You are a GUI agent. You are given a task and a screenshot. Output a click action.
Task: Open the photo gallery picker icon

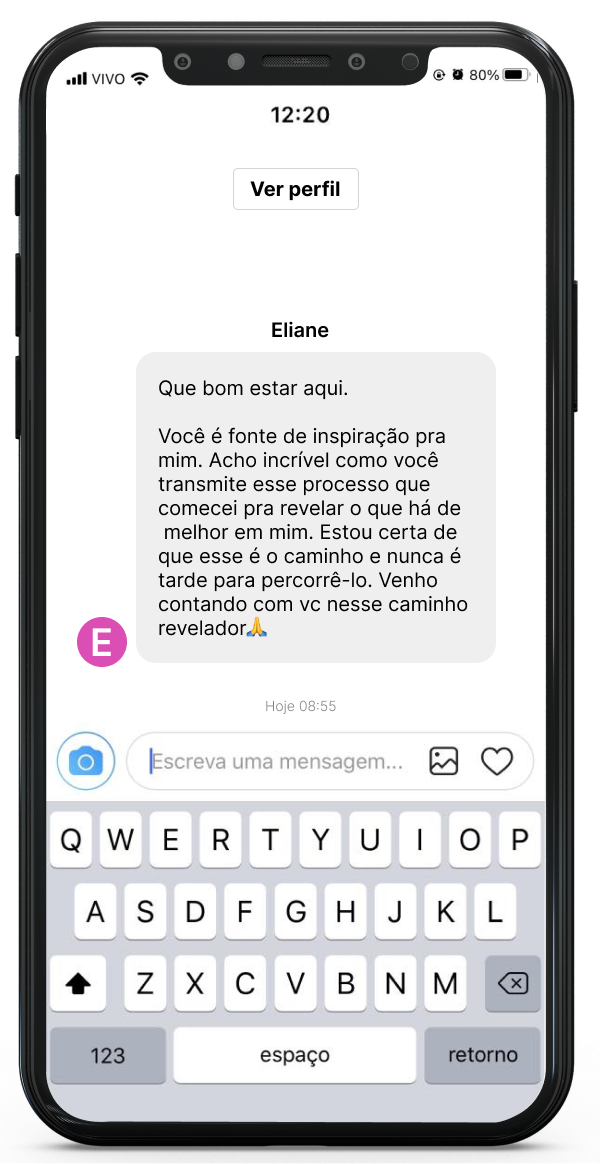click(443, 761)
